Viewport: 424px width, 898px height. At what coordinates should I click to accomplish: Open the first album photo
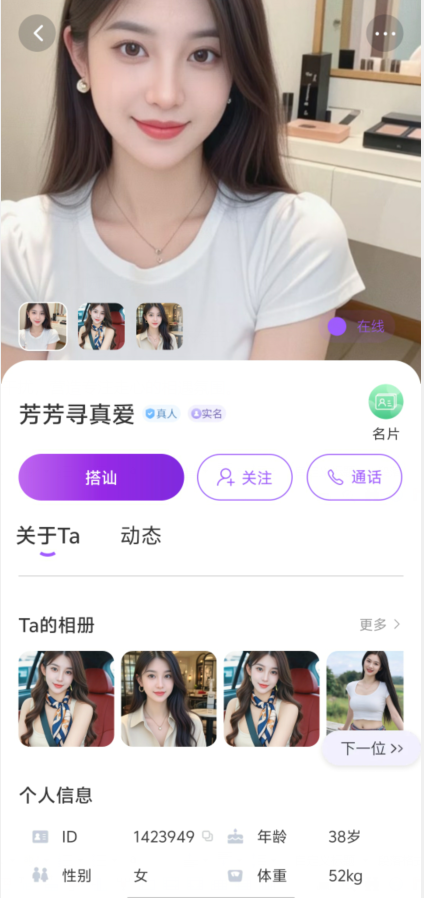[66, 699]
